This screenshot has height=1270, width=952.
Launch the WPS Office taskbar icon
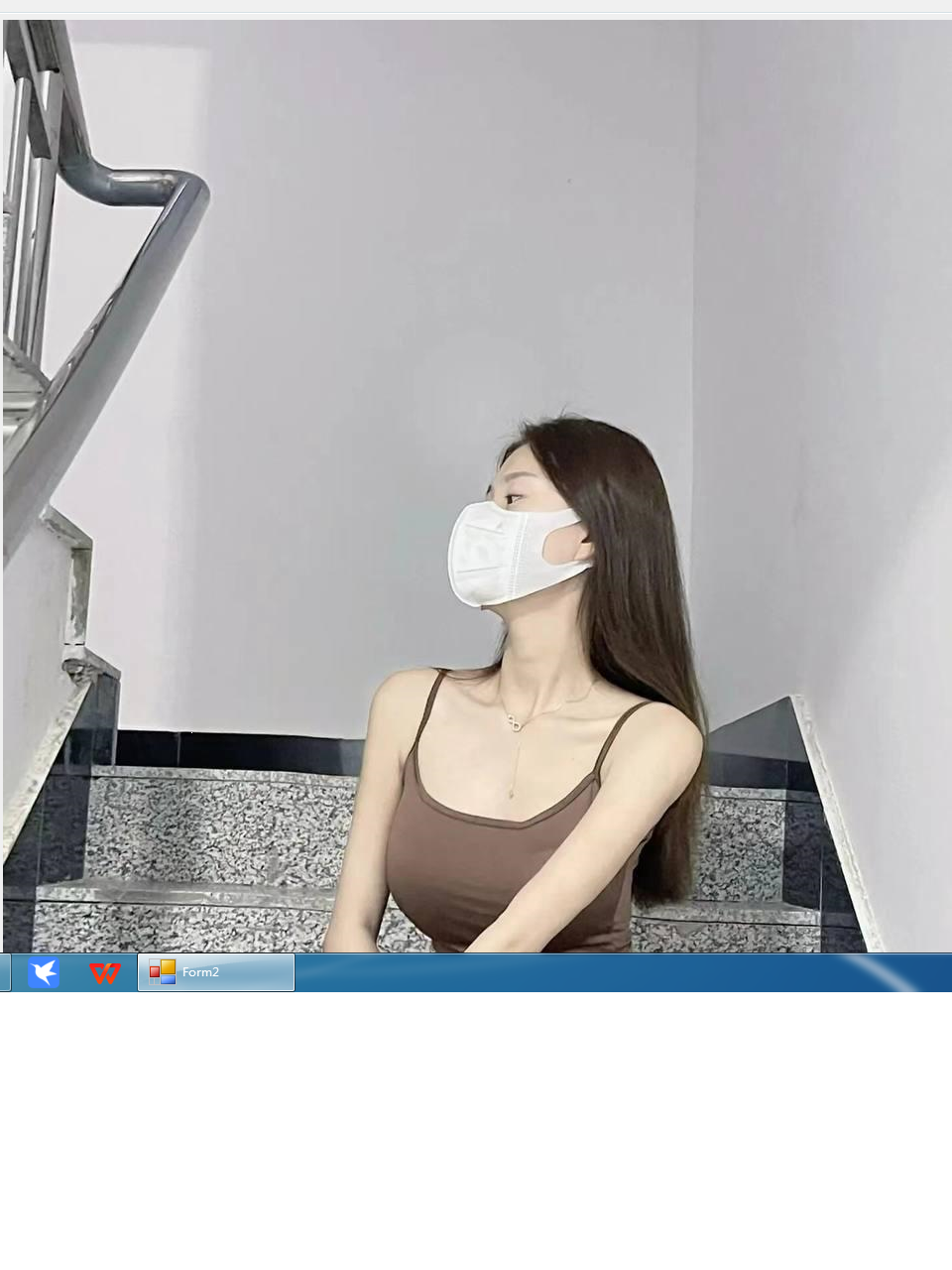click(104, 973)
